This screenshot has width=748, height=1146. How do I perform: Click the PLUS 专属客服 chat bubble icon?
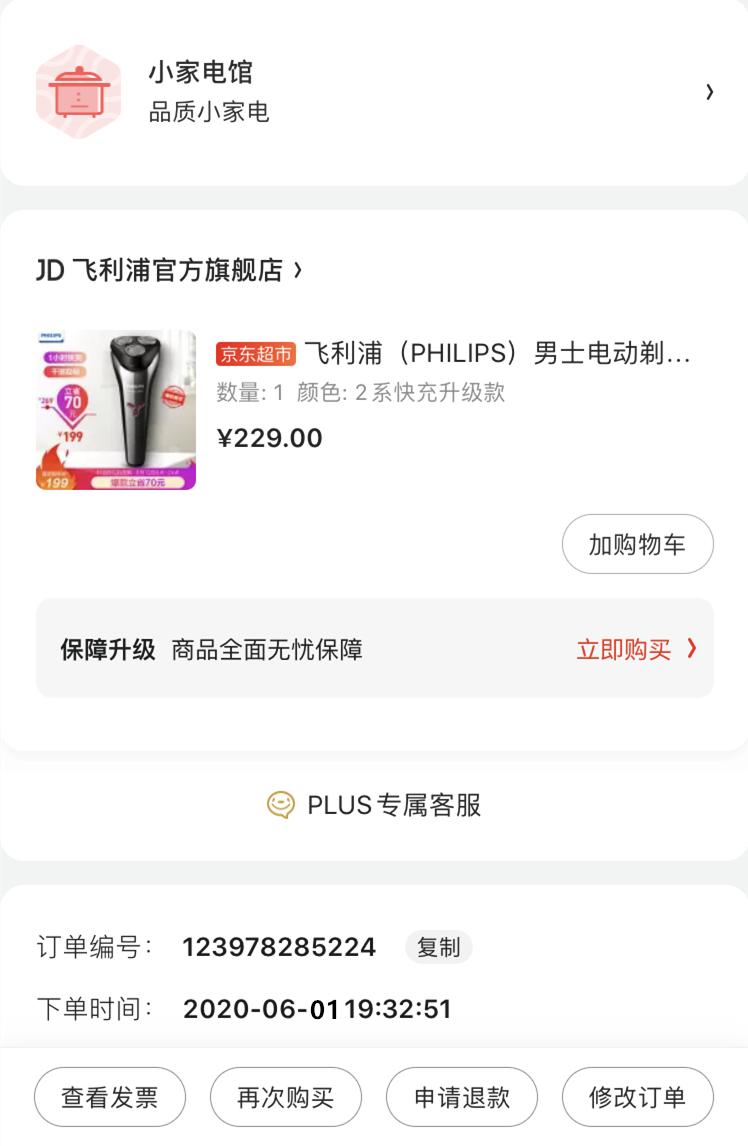click(x=283, y=805)
